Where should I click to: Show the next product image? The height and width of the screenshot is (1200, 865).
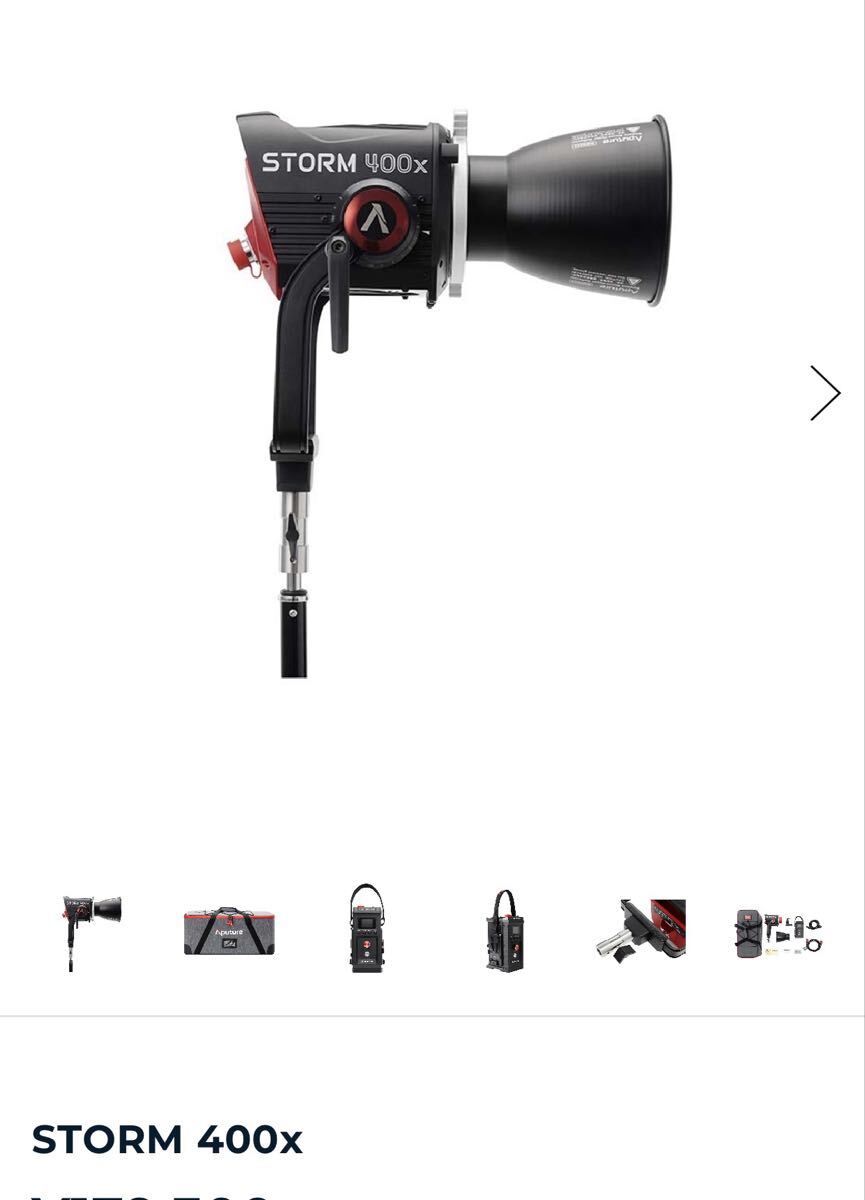tap(825, 393)
